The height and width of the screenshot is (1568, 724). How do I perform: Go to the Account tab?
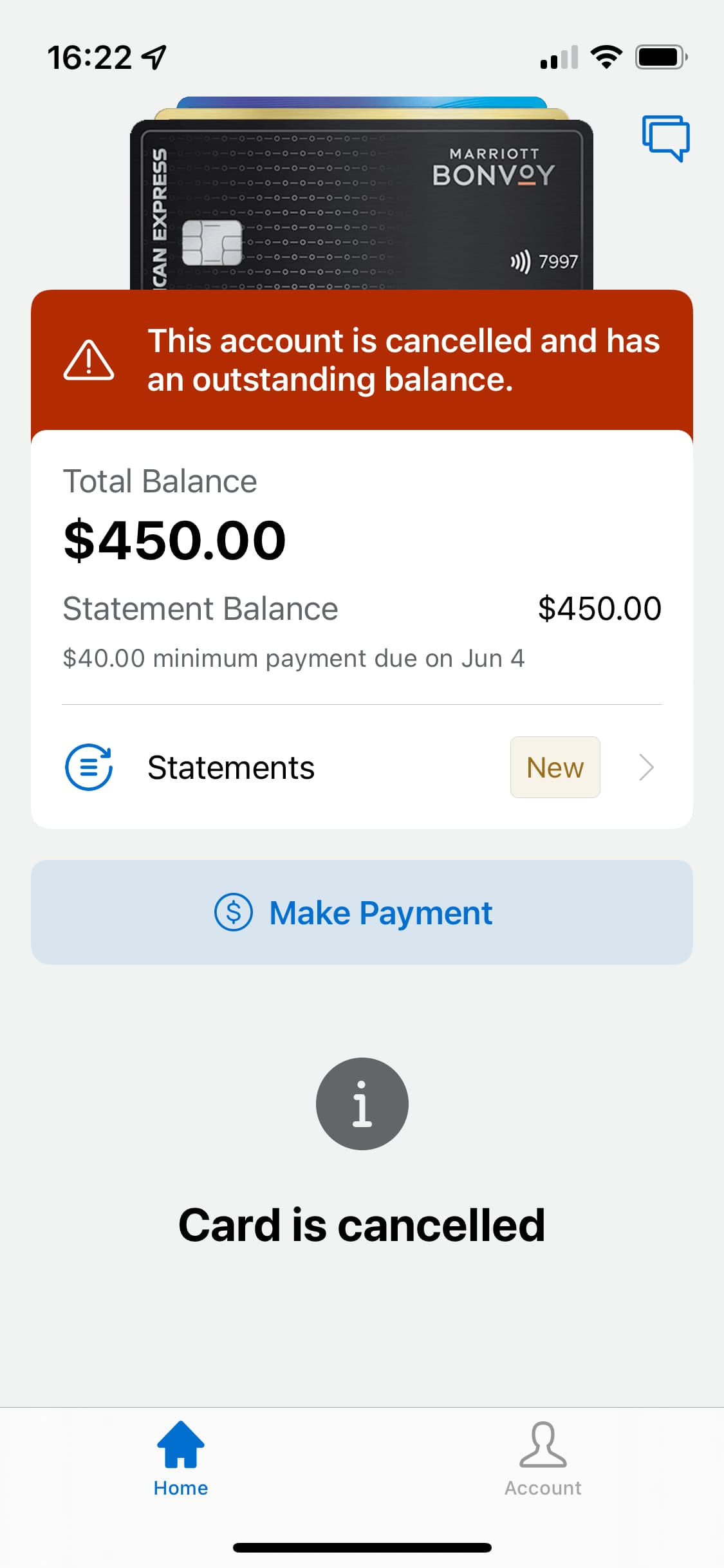543,1459
